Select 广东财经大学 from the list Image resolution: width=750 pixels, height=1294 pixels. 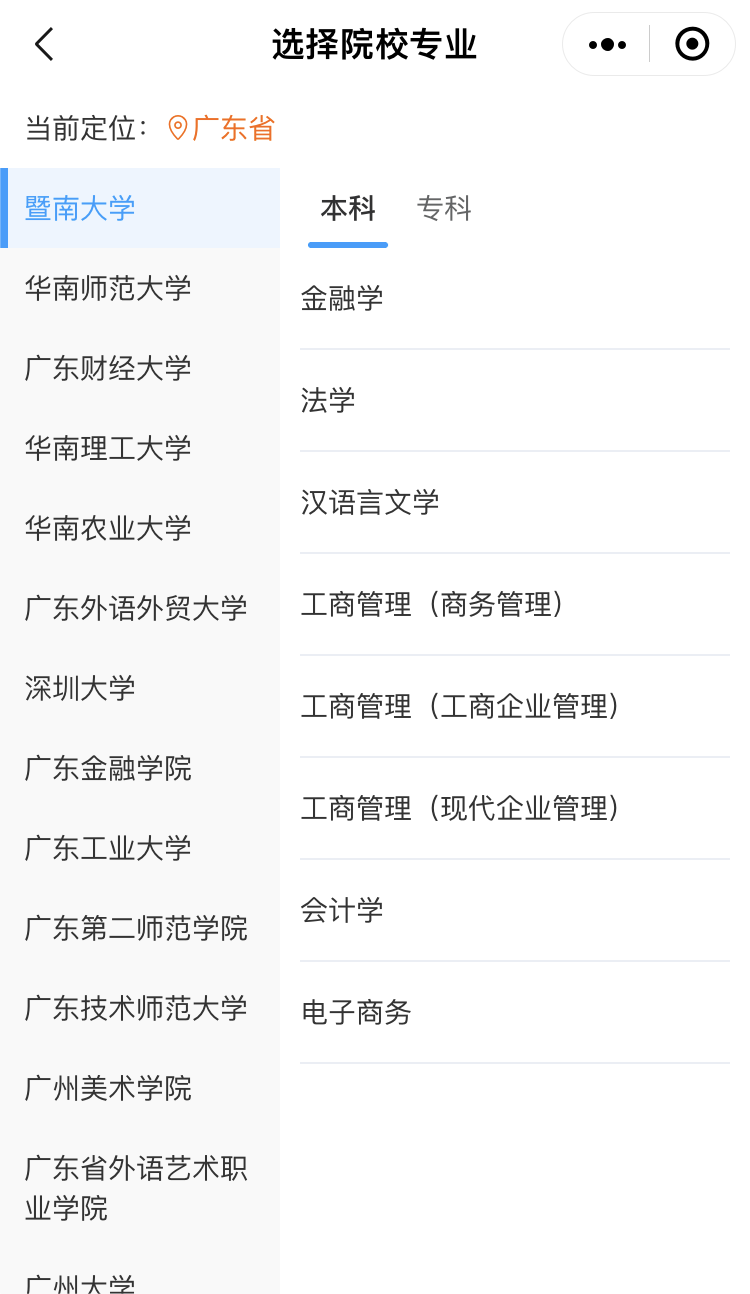pyautogui.click(x=140, y=368)
